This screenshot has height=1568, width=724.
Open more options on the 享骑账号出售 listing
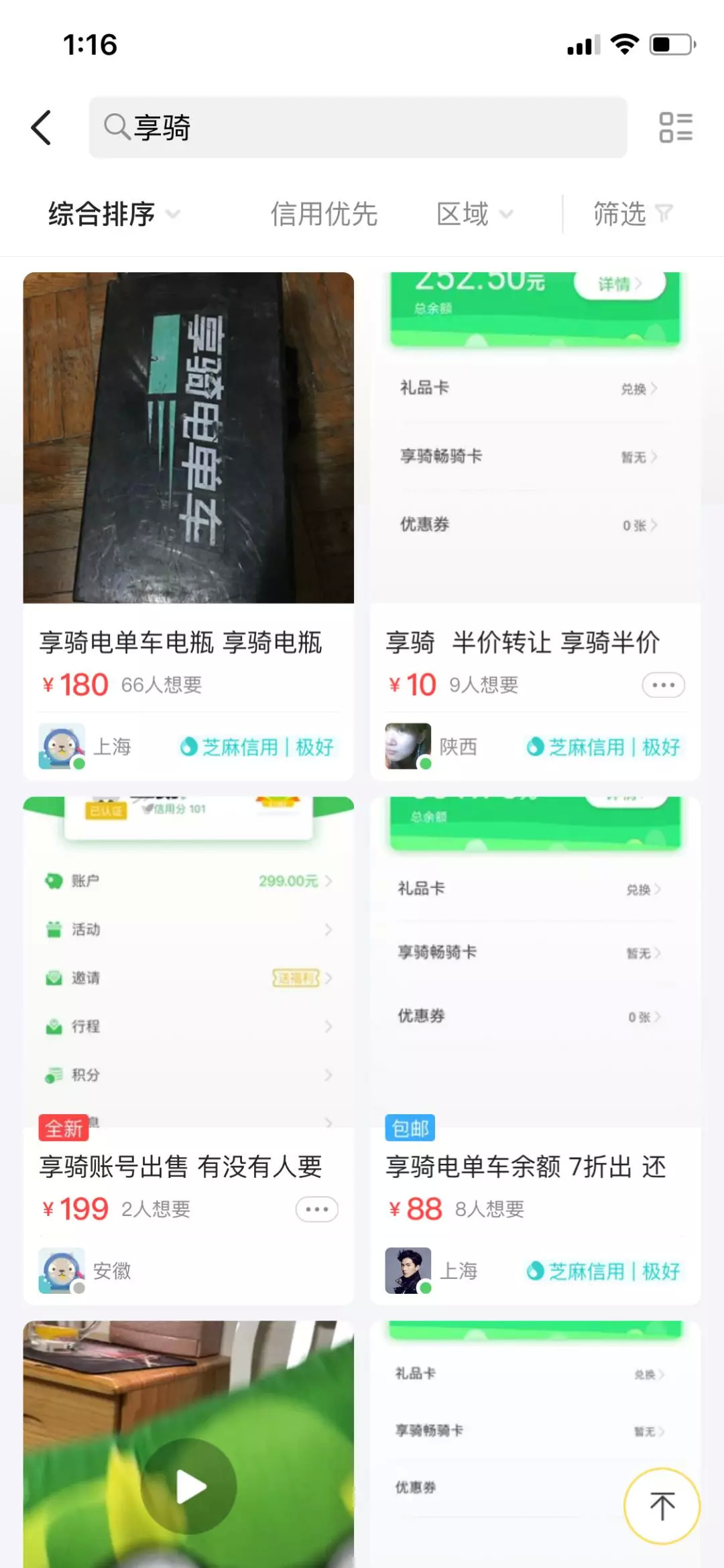coord(316,1209)
